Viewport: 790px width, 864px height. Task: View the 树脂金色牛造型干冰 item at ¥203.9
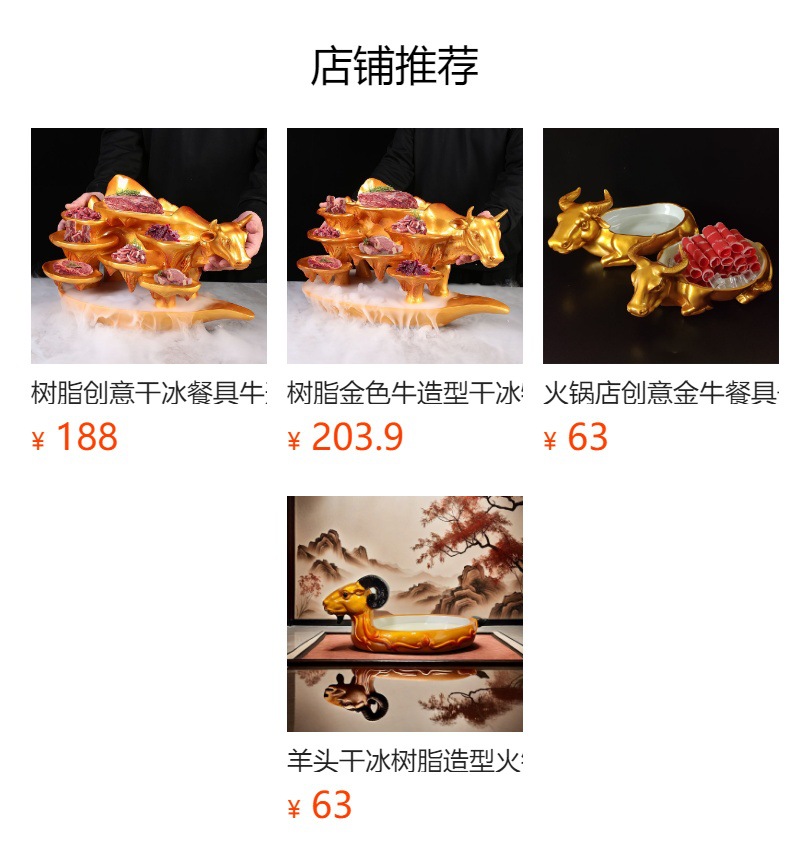pos(404,246)
